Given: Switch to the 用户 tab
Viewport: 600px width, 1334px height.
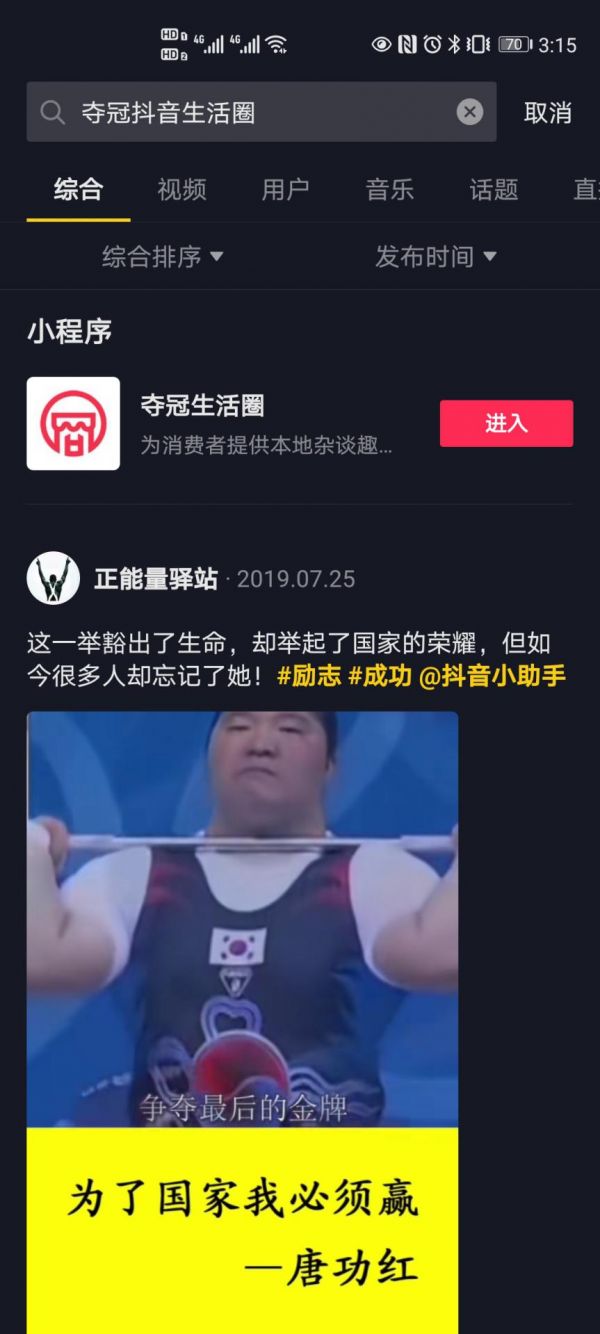Looking at the screenshot, I should [285, 189].
